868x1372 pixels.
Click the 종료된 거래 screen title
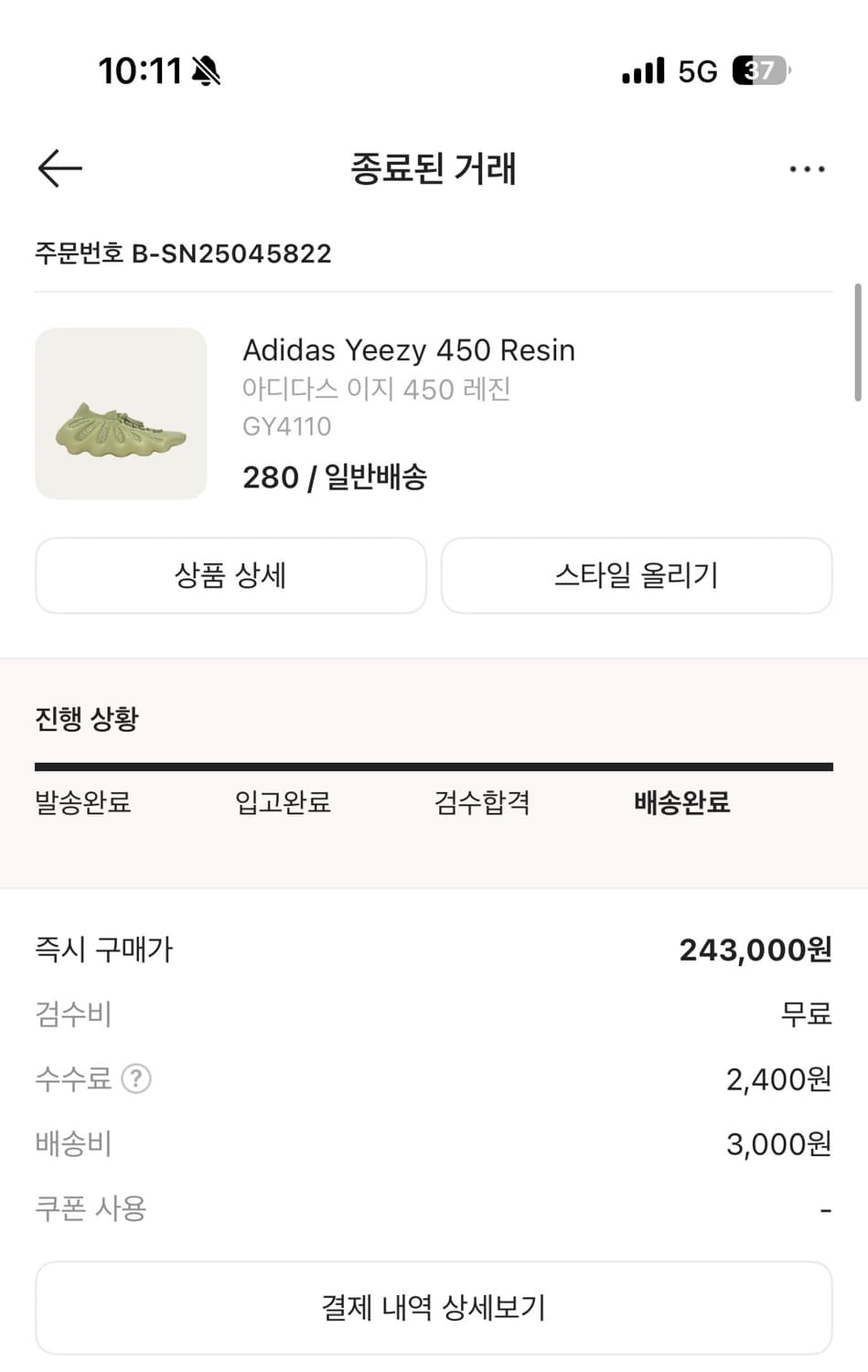pyautogui.click(x=433, y=170)
